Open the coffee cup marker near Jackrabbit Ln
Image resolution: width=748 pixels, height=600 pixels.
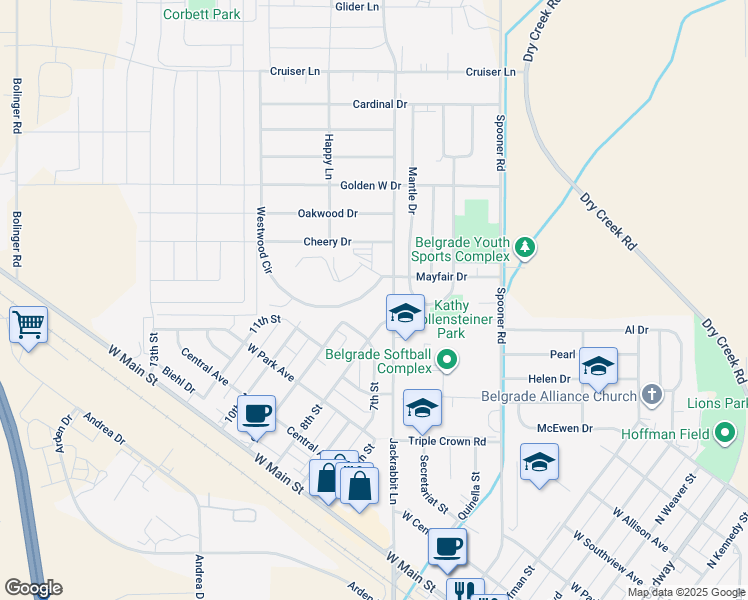coord(447,548)
